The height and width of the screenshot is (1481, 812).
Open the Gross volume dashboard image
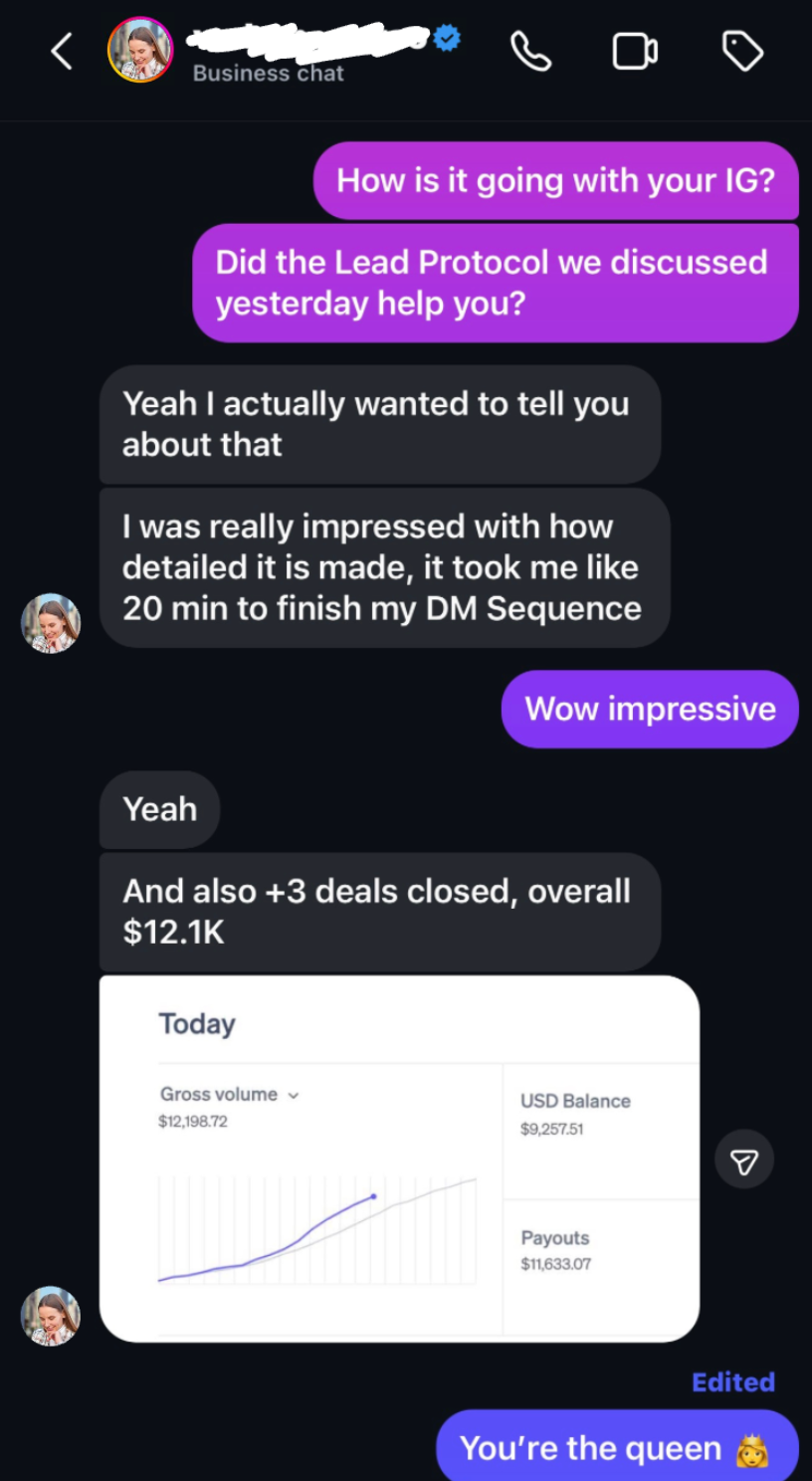point(399,1159)
